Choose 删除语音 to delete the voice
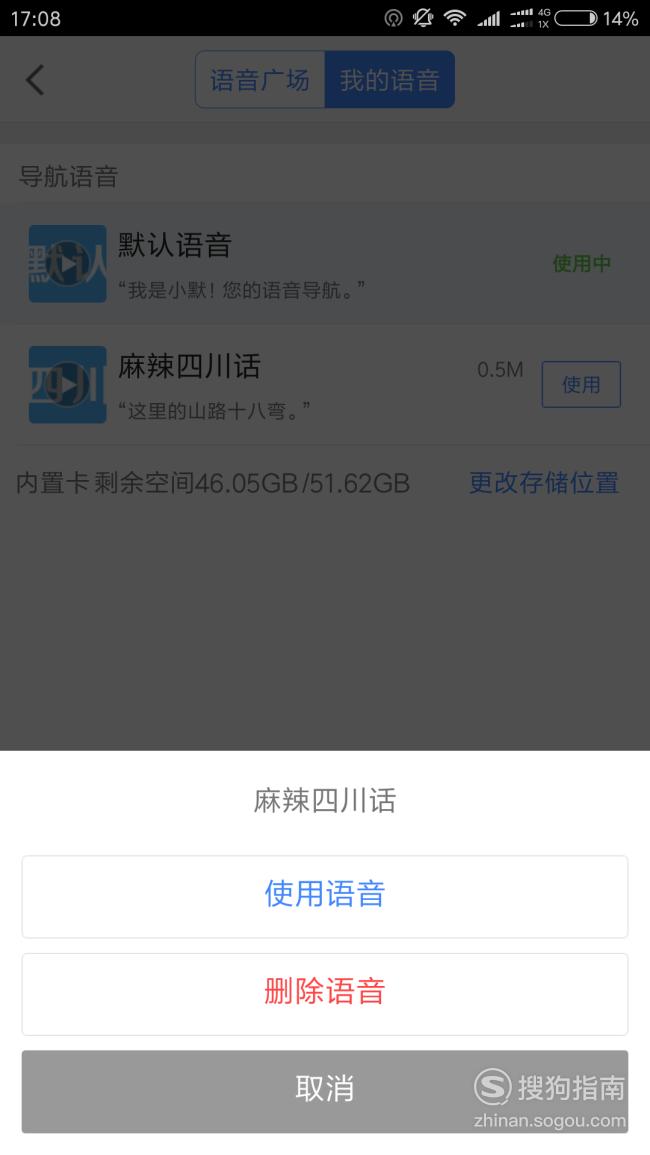 324,994
